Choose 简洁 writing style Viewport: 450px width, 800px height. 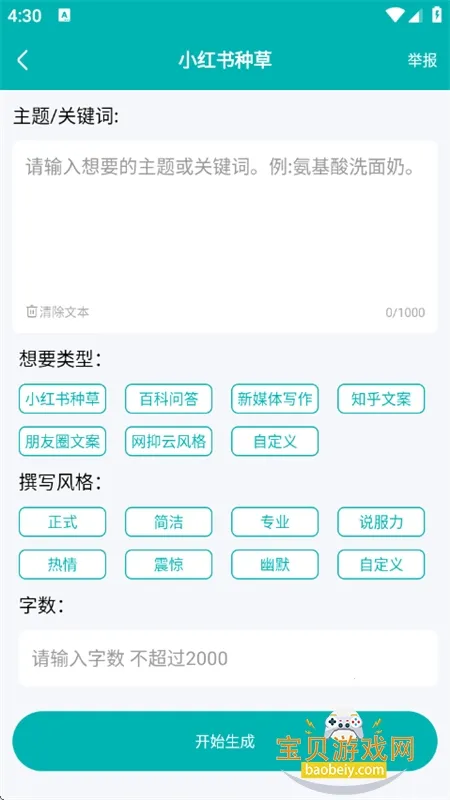[x=168, y=522]
